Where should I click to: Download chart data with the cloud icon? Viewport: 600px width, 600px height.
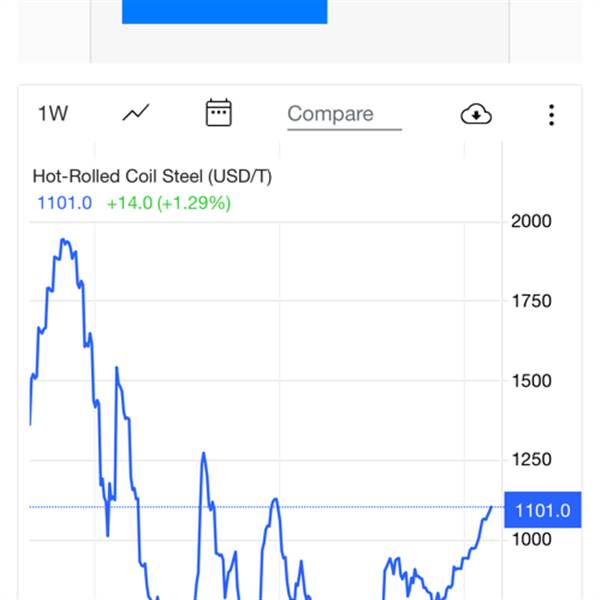pyautogui.click(x=476, y=114)
